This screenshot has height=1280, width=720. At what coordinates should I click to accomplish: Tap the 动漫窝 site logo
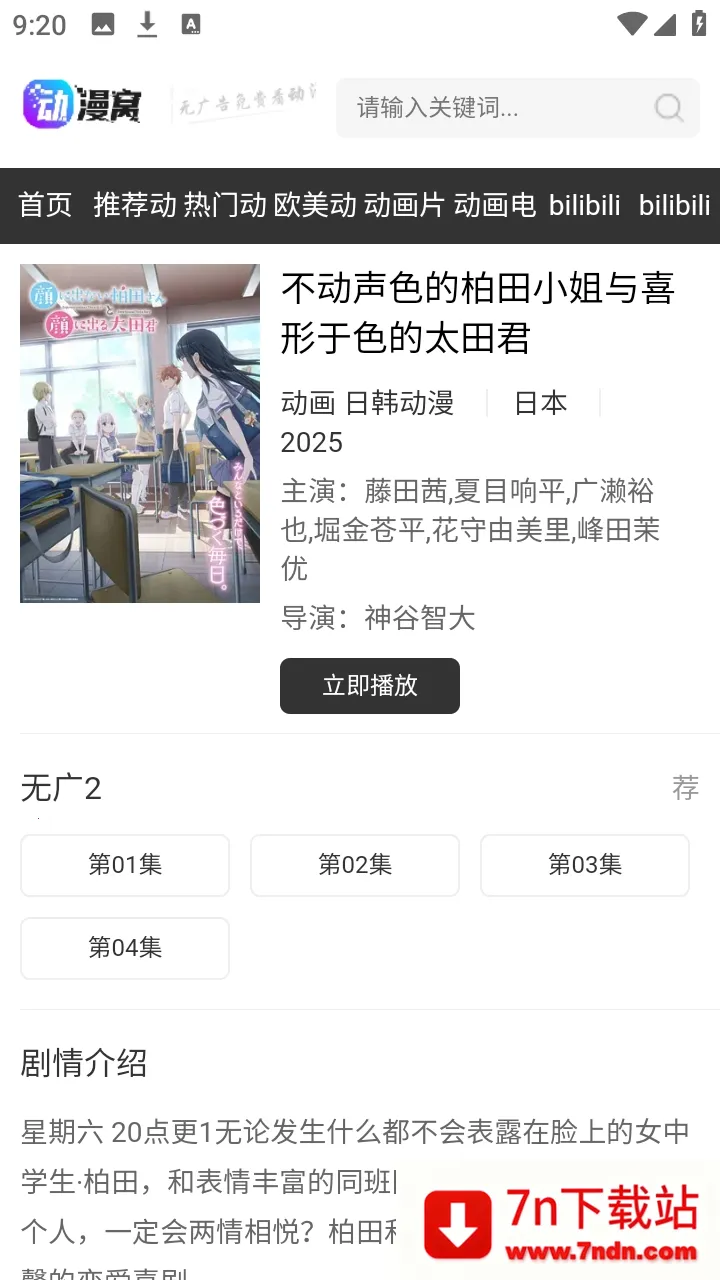83,105
